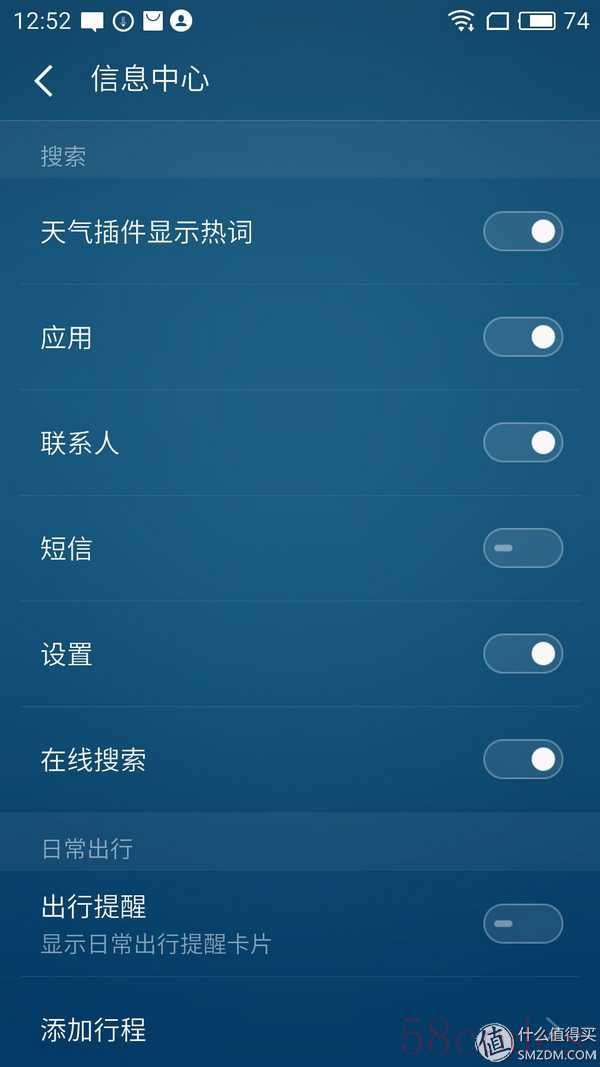This screenshot has width=600, height=1067.
Task: Switch off 设置 search option
Action: click(x=523, y=653)
